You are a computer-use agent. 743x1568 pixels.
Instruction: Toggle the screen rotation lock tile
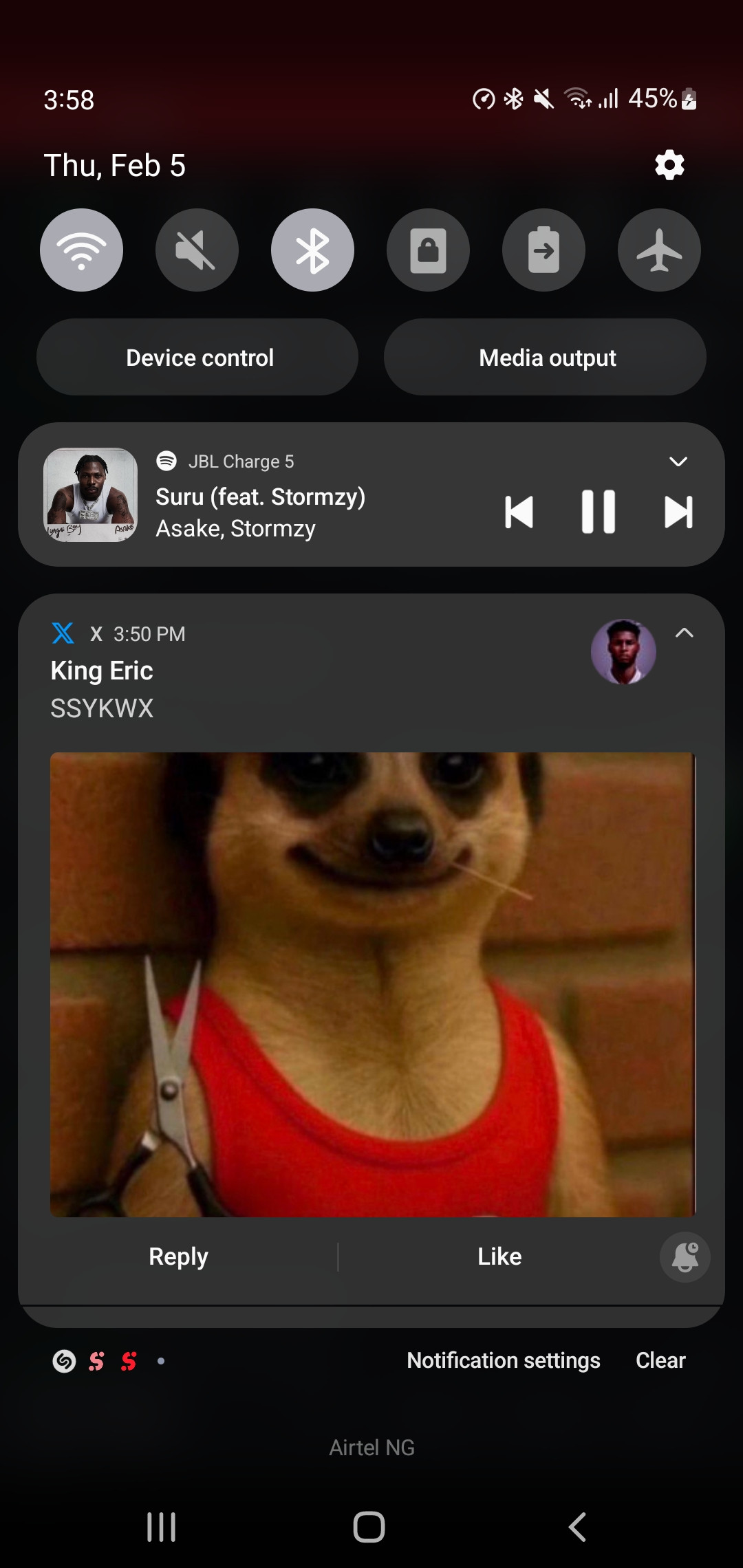click(428, 250)
